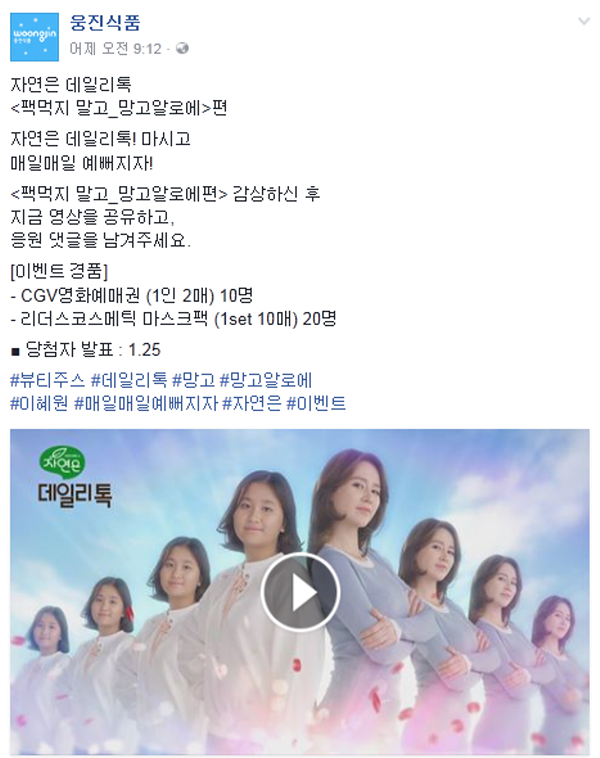Open hashtag #뷰티주스

[47, 380]
